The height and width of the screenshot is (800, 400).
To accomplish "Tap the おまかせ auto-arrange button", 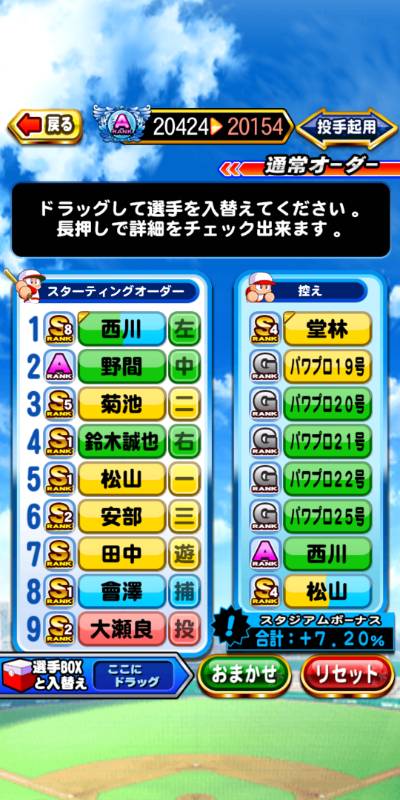I will [244, 677].
